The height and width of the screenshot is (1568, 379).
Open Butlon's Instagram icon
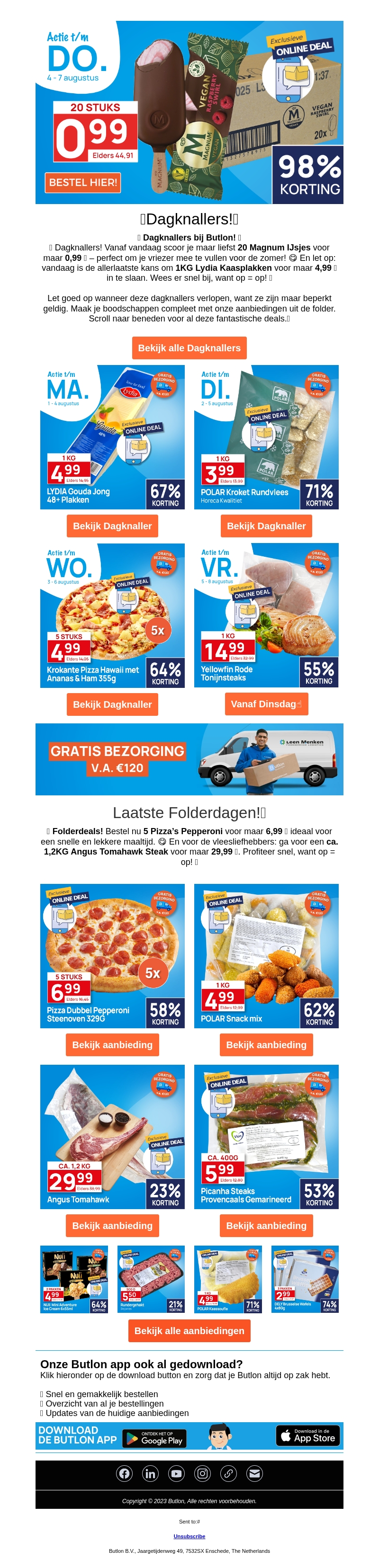pos(202,1472)
